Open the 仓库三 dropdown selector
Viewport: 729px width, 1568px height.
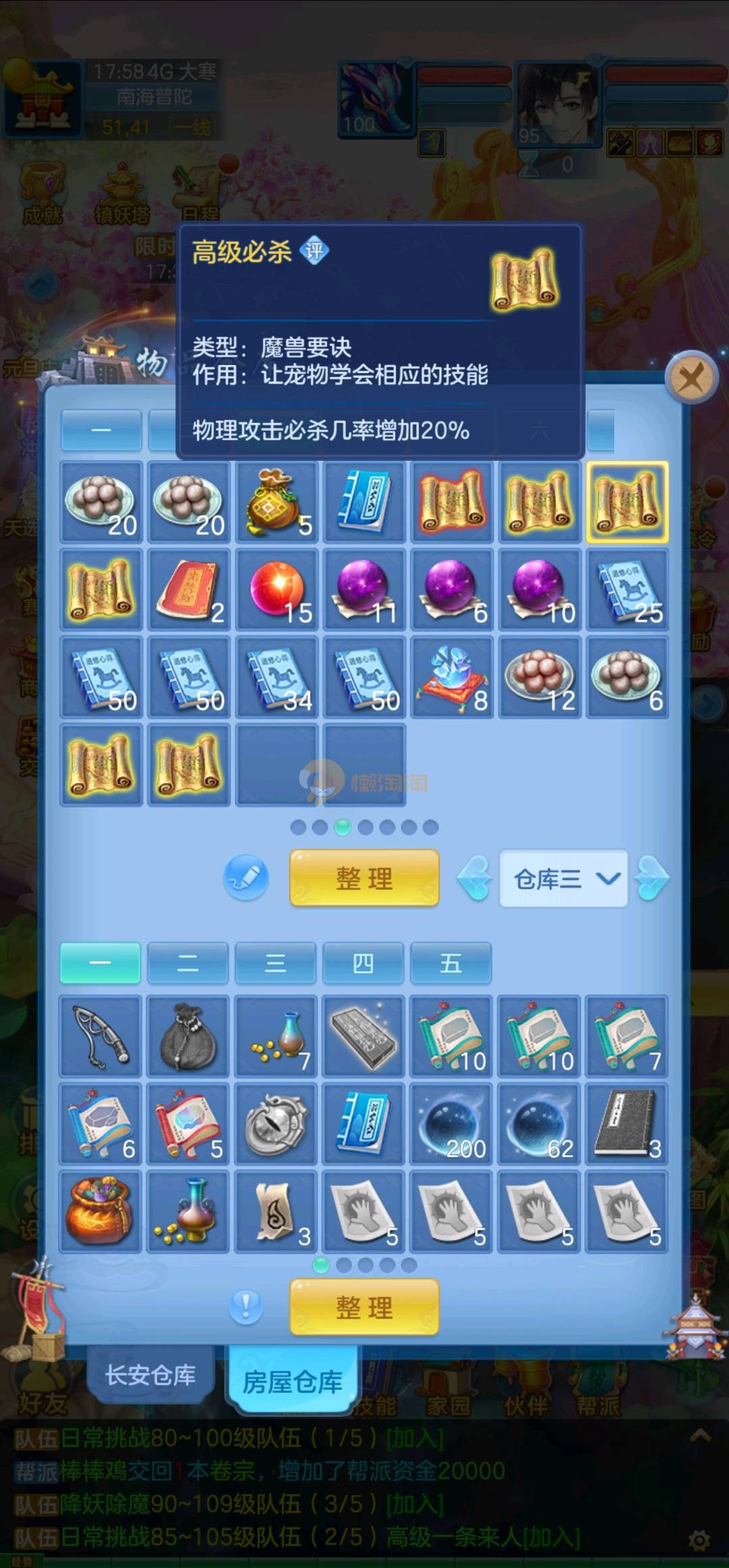(563, 878)
